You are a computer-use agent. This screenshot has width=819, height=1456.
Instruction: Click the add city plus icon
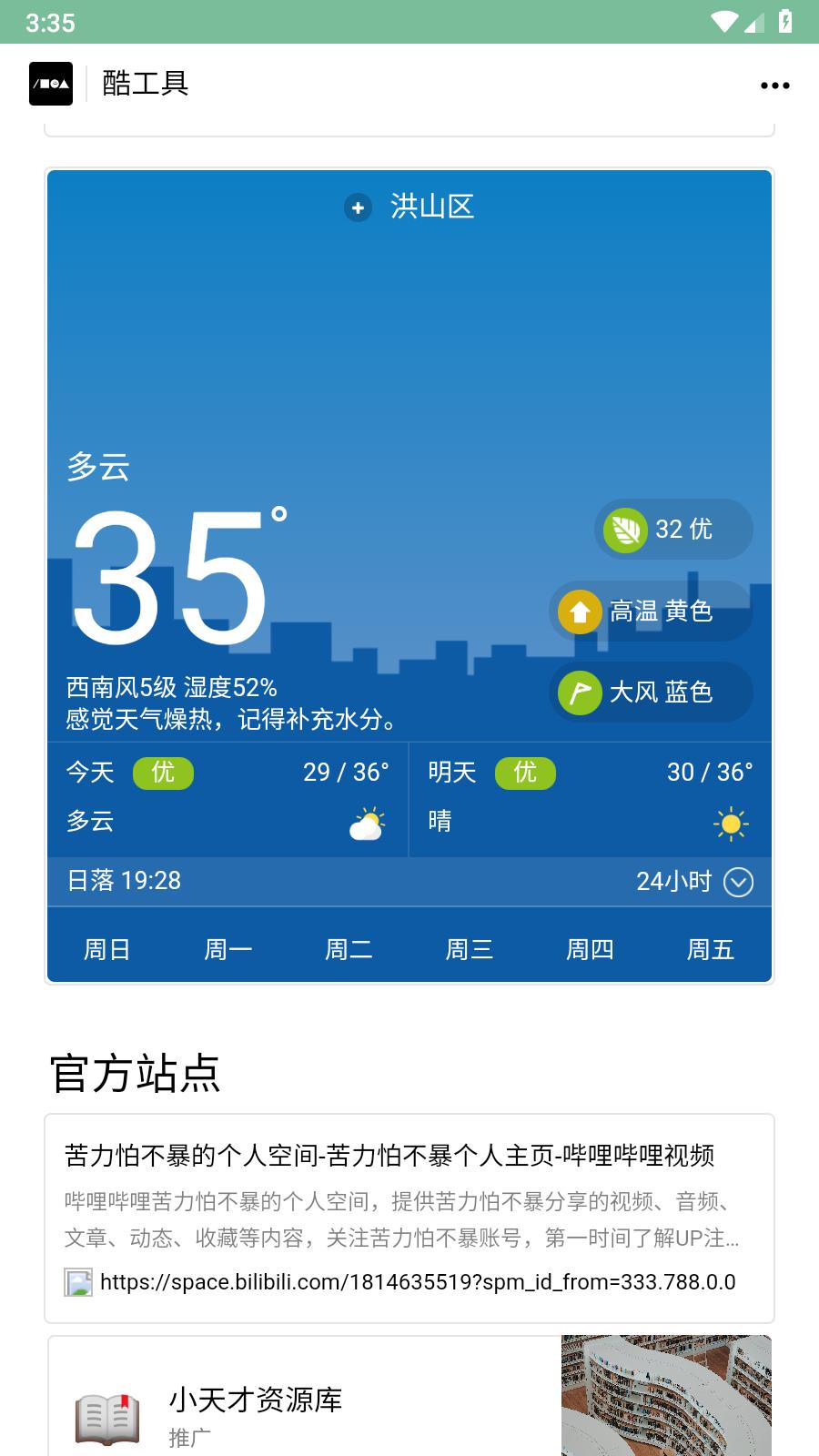click(x=356, y=208)
